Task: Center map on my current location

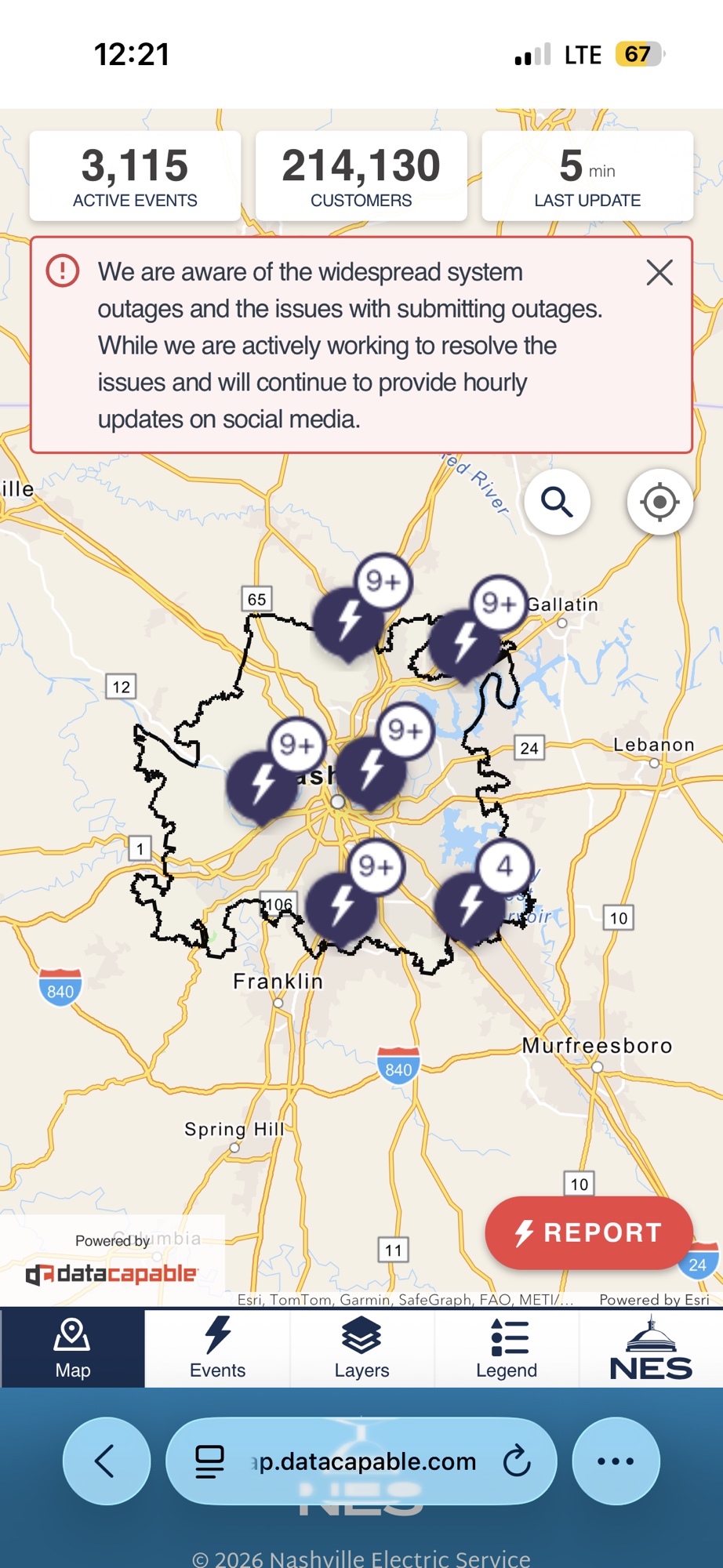Action: [x=659, y=502]
